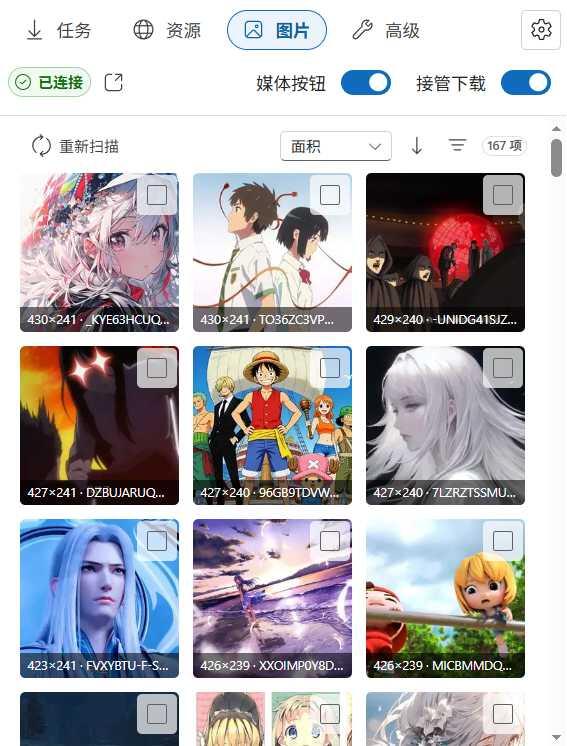Select the checkbox on image _KYE63HCUQ
Image resolution: width=567 pixels, height=746 pixels.
[x=157, y=195]
